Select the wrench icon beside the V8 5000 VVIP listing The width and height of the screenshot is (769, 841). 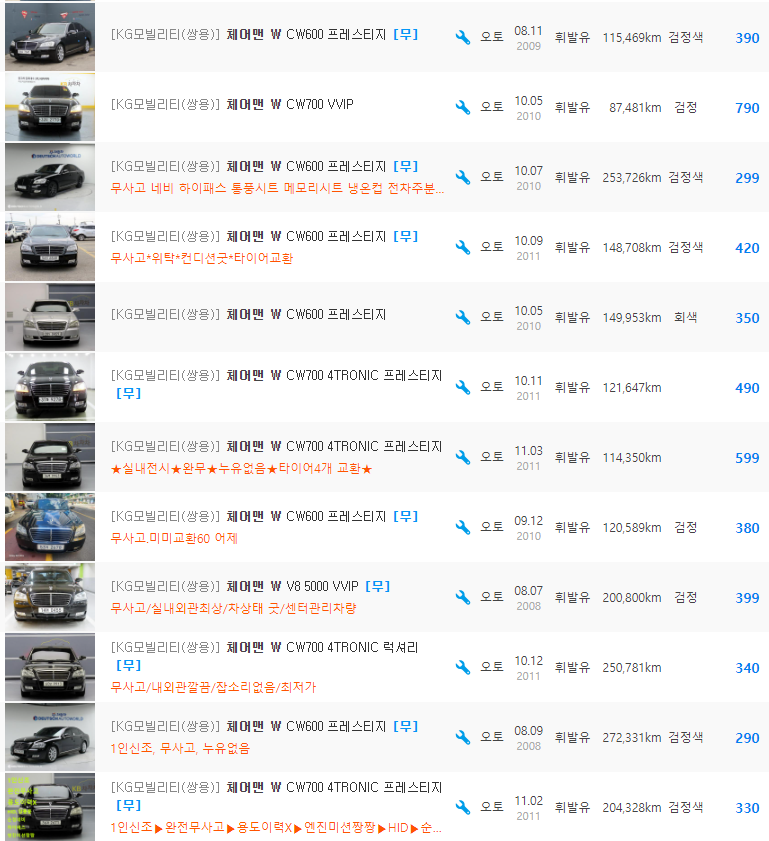click(x=462, y=596)
